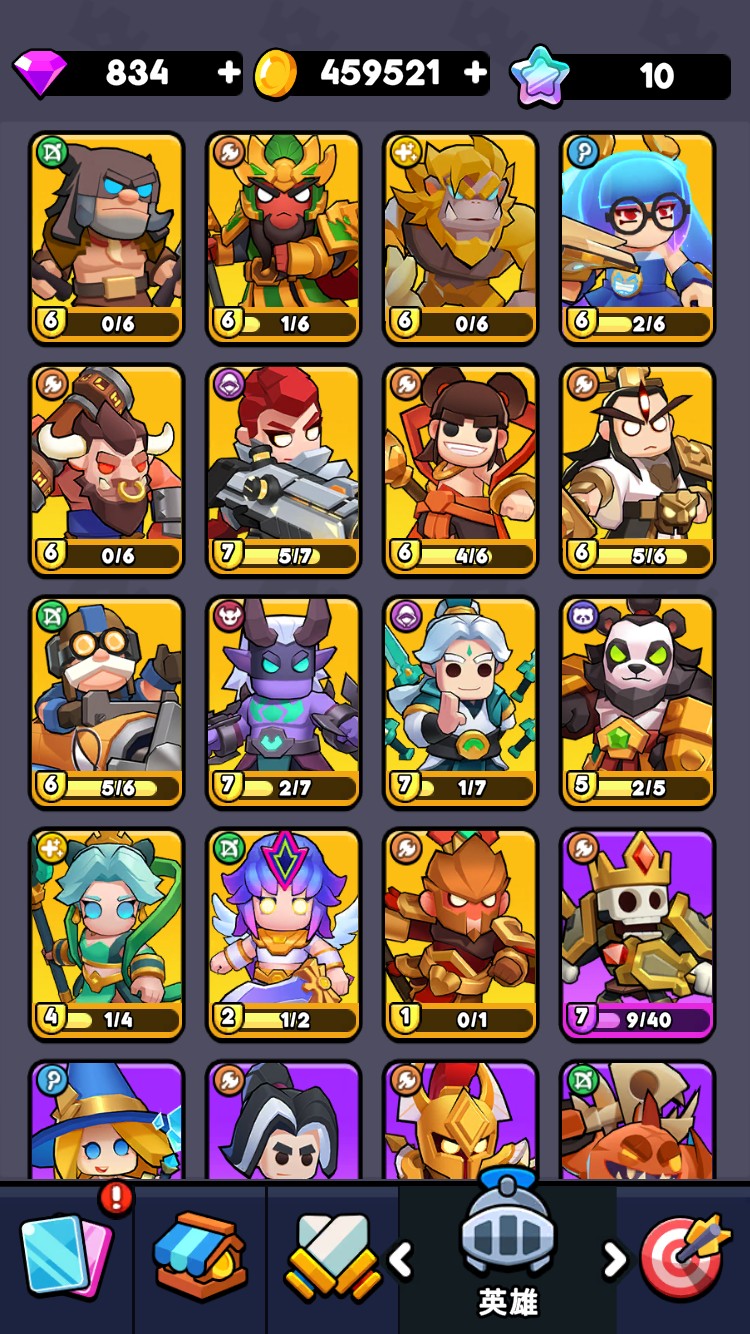Add more purple gems
750x1334 pixels.
tap(229, 73)
